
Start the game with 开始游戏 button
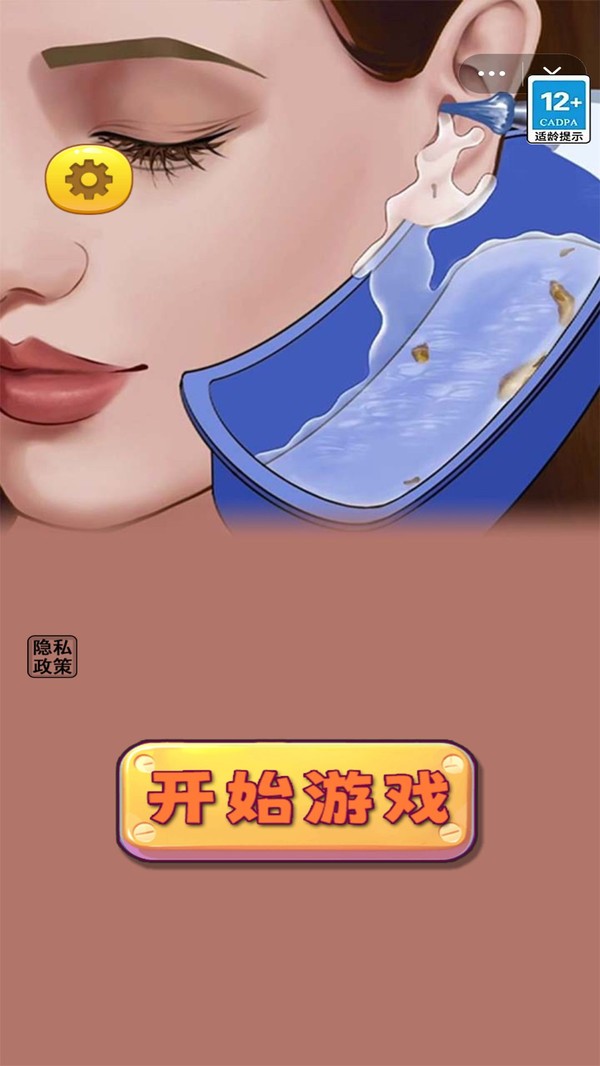(297, 800)
